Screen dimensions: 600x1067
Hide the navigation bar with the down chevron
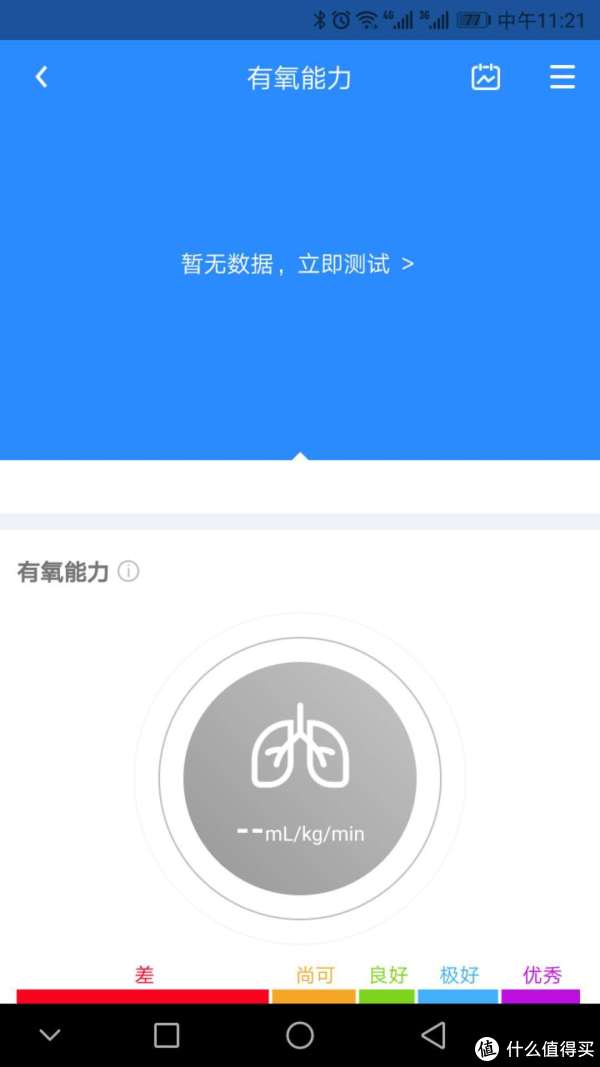pos(50,1035)
